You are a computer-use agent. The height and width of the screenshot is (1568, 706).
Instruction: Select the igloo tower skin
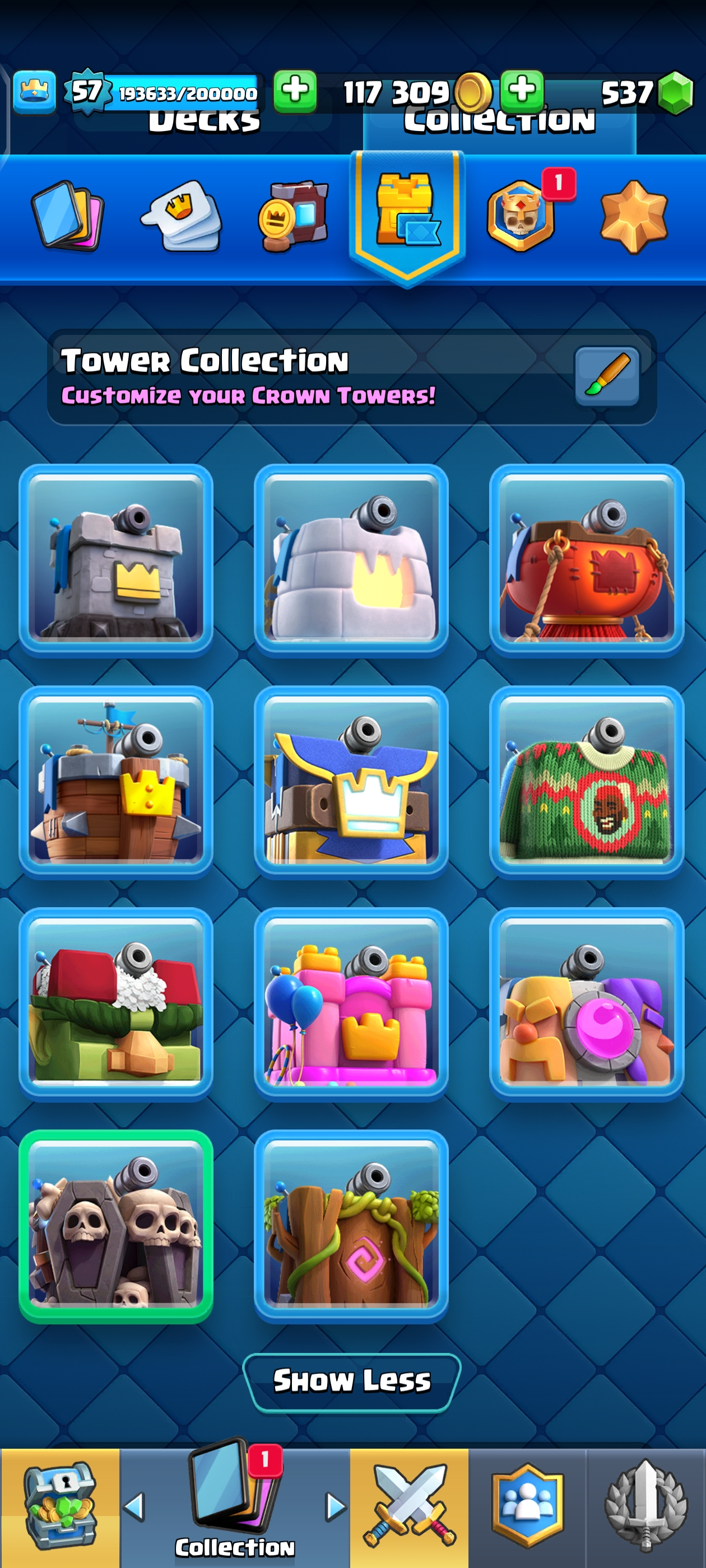click(351, 560)
